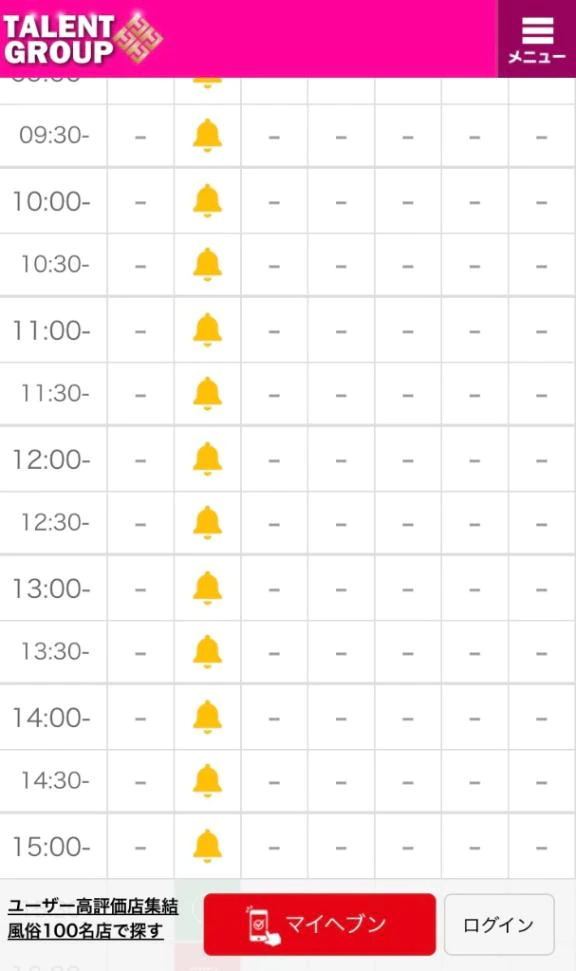Select the bell in the 11:00 row
Screen dimensions: 576x971
207,330
